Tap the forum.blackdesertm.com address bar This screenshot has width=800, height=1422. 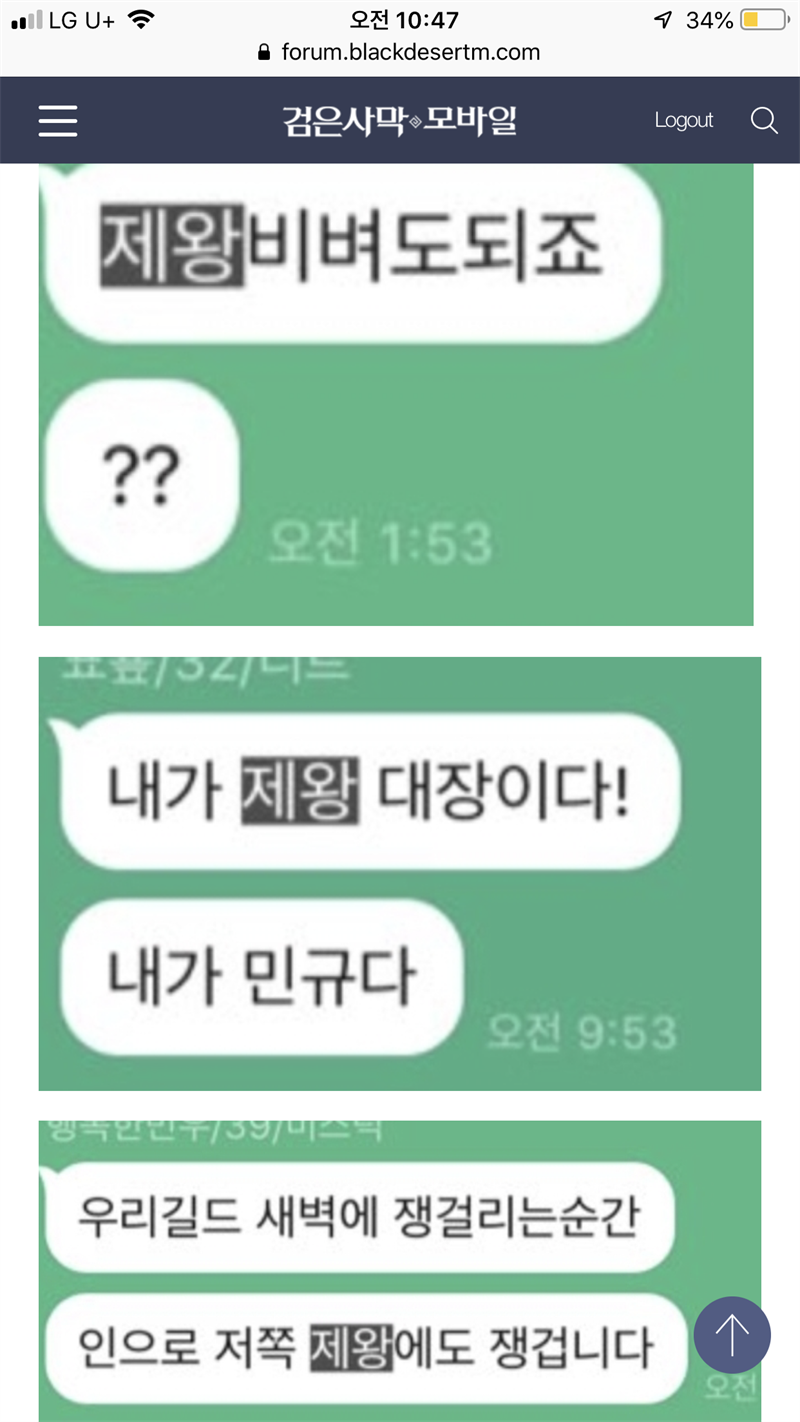tap(400, 52)
